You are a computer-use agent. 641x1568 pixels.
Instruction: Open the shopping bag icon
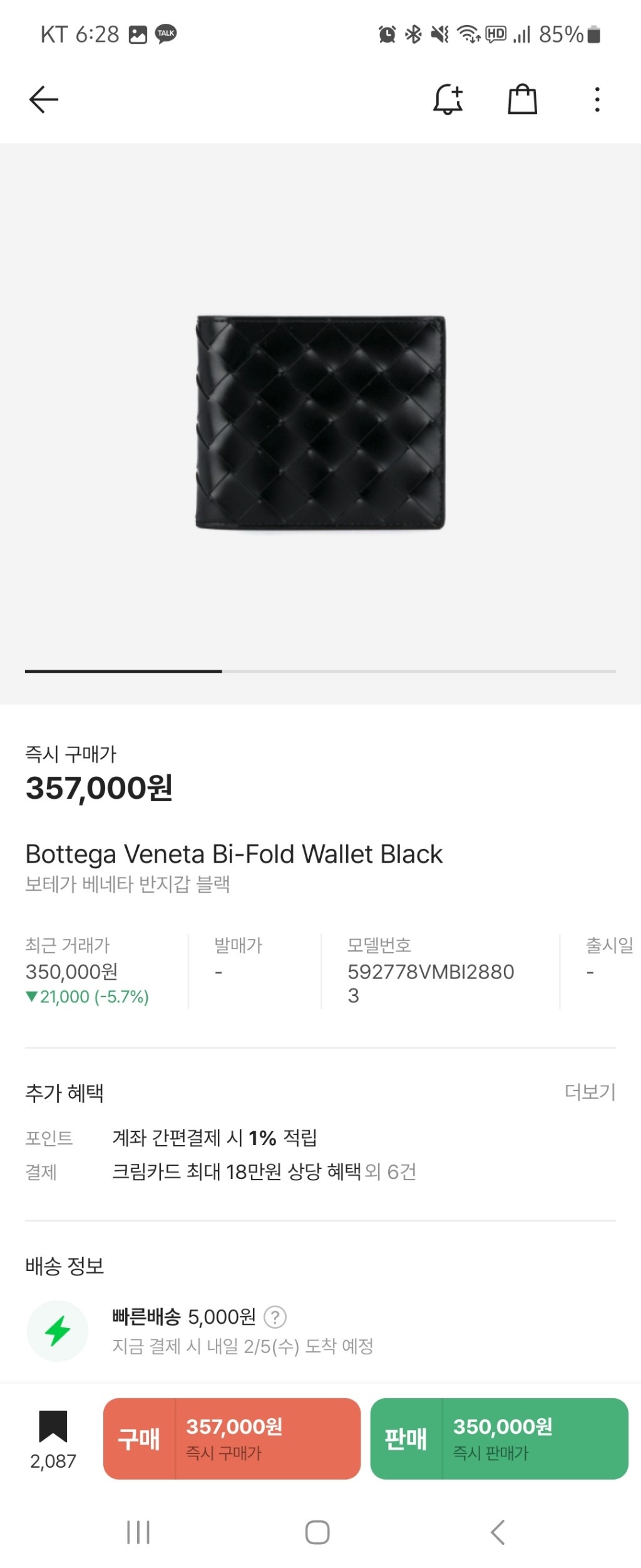click(x=522, y=100)
